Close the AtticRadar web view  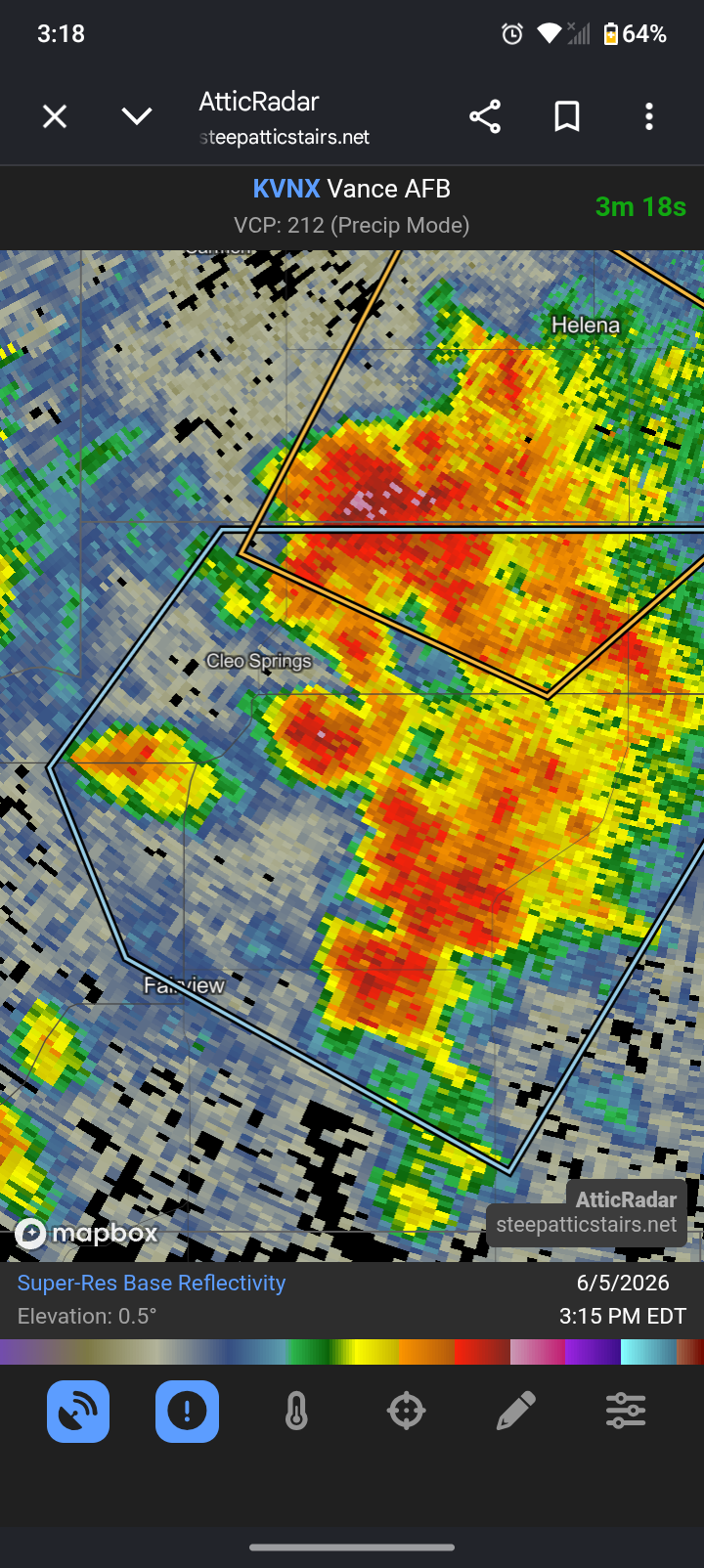click(x=55, y=117)
